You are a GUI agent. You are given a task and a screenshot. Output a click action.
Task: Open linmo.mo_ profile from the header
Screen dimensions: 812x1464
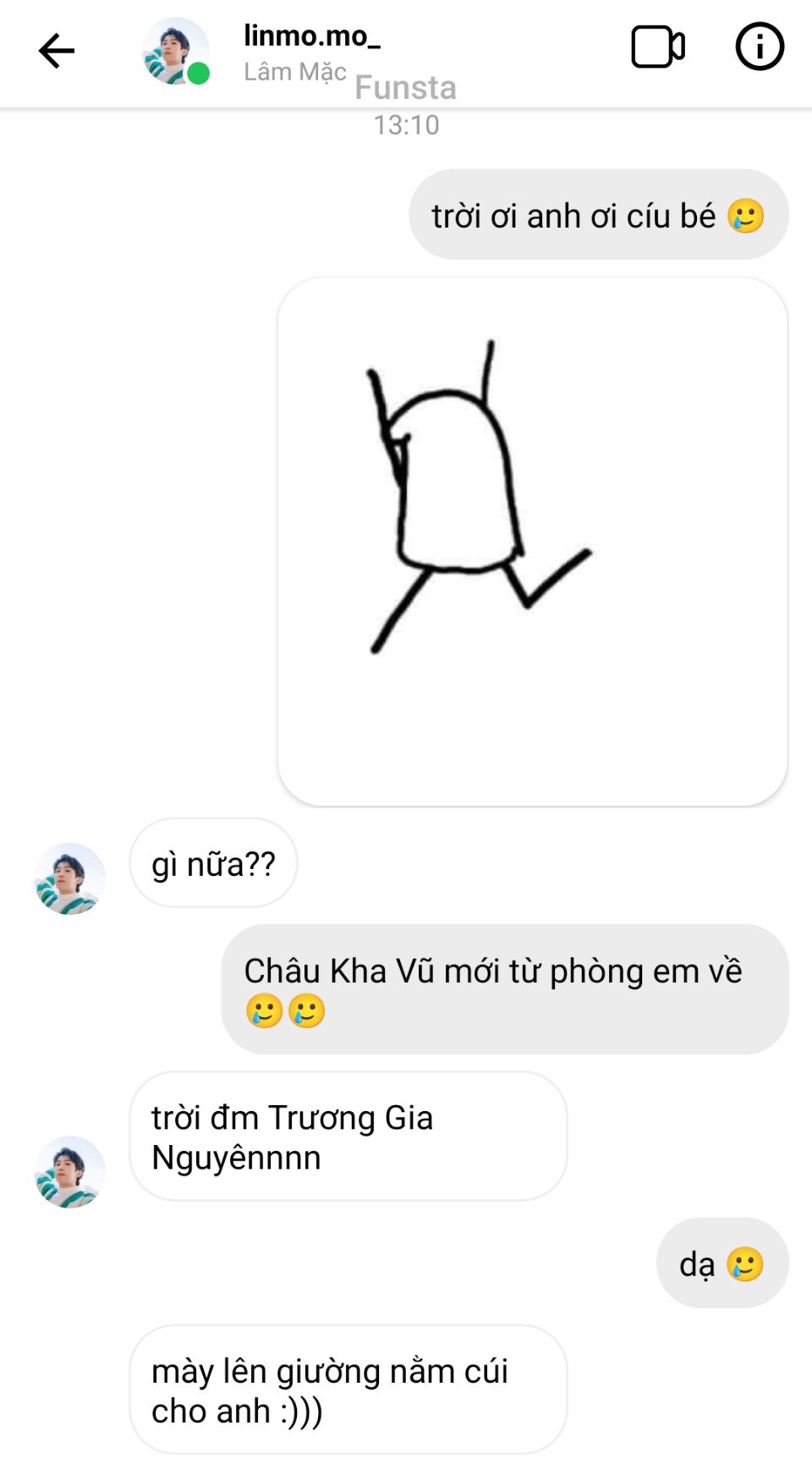click(x=311, y=36)
